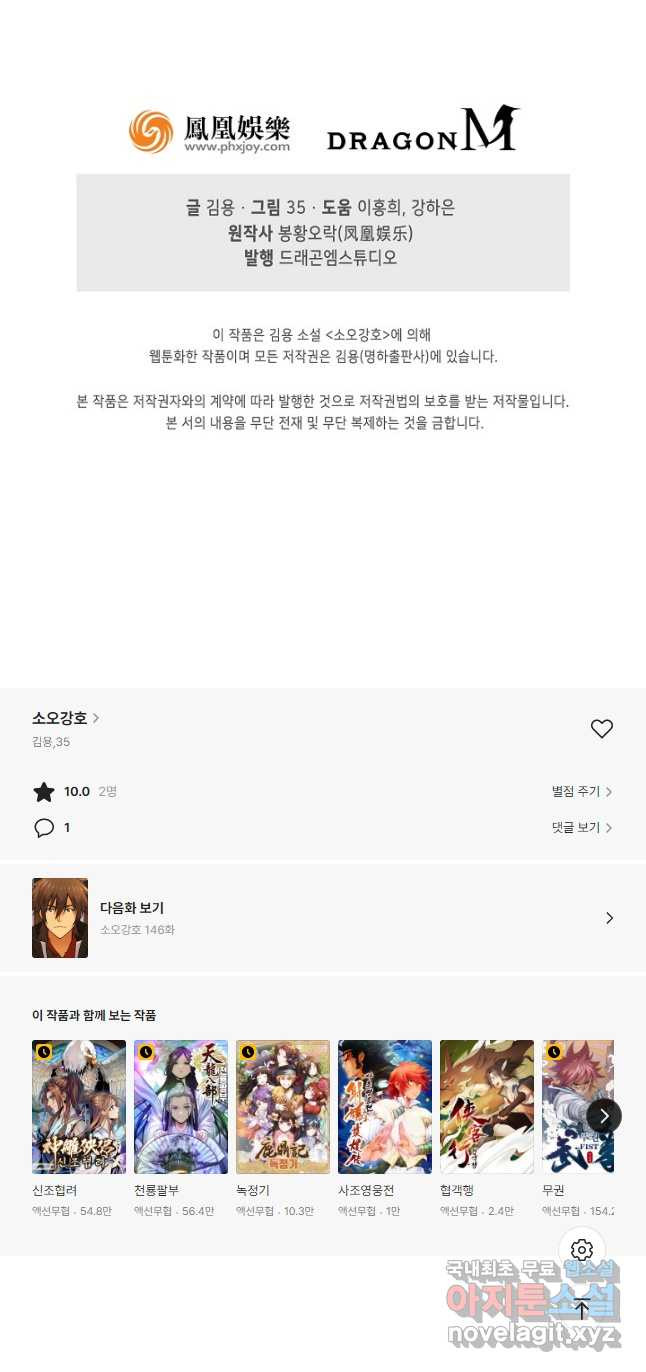Open the 천룡팔부 recommended title

(181, 1107)
